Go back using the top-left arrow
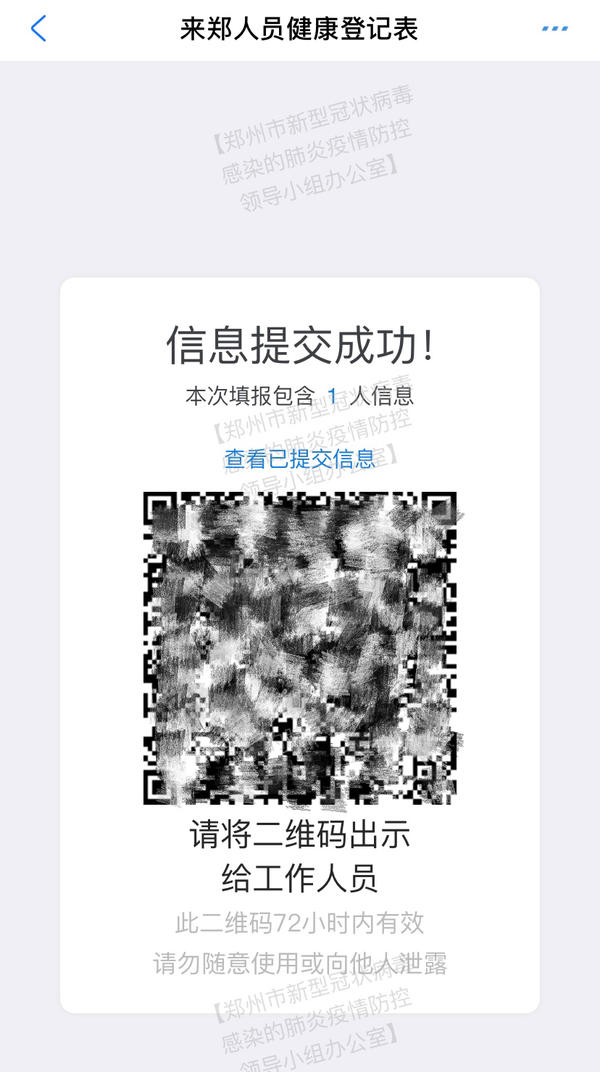Viewport: 600px width, 1072px height. click(39, 28)
